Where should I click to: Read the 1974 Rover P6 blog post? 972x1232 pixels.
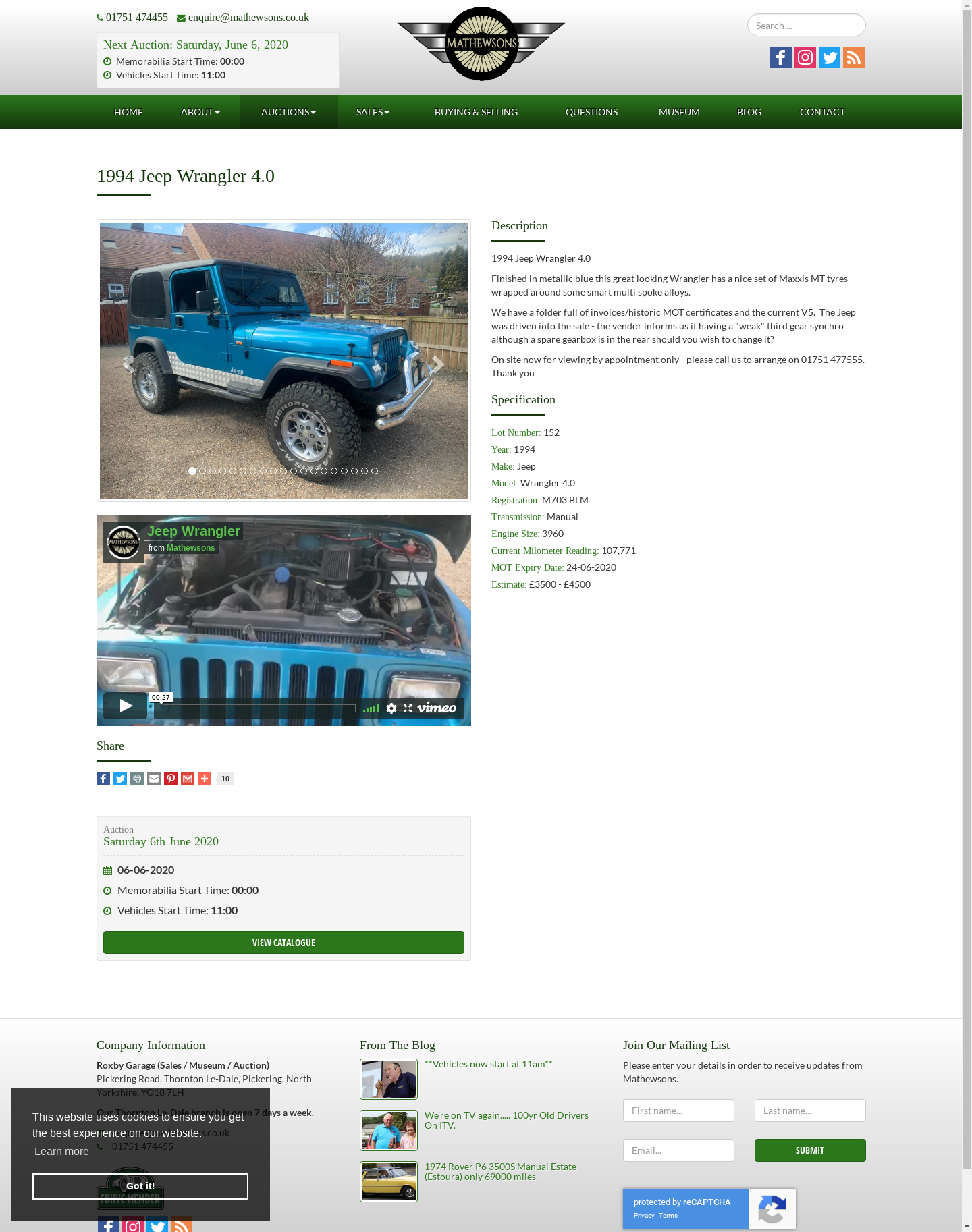click(x=500, y=1171)
